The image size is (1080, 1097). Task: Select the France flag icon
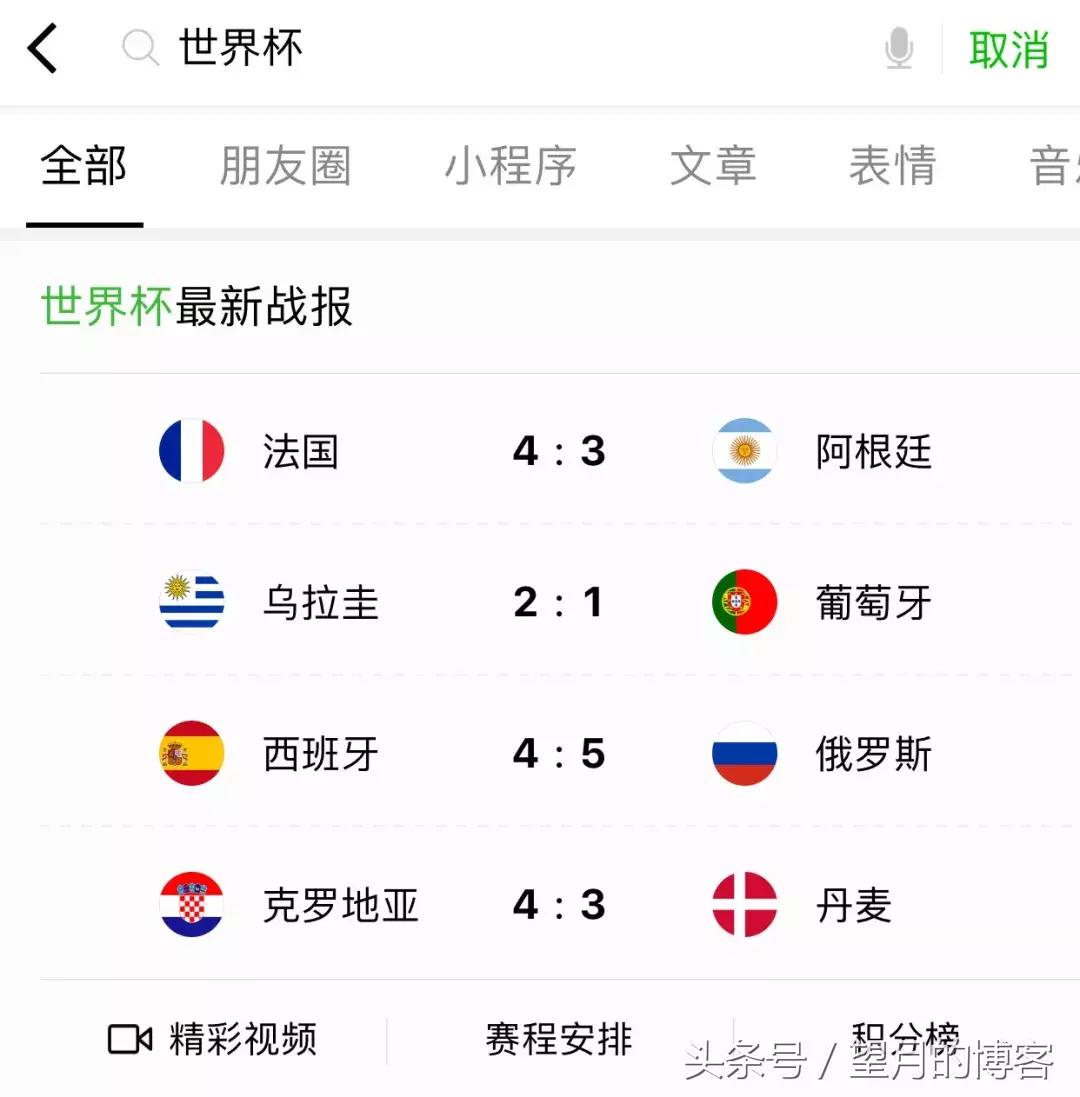pyautogui.click(x=191, y=451)
